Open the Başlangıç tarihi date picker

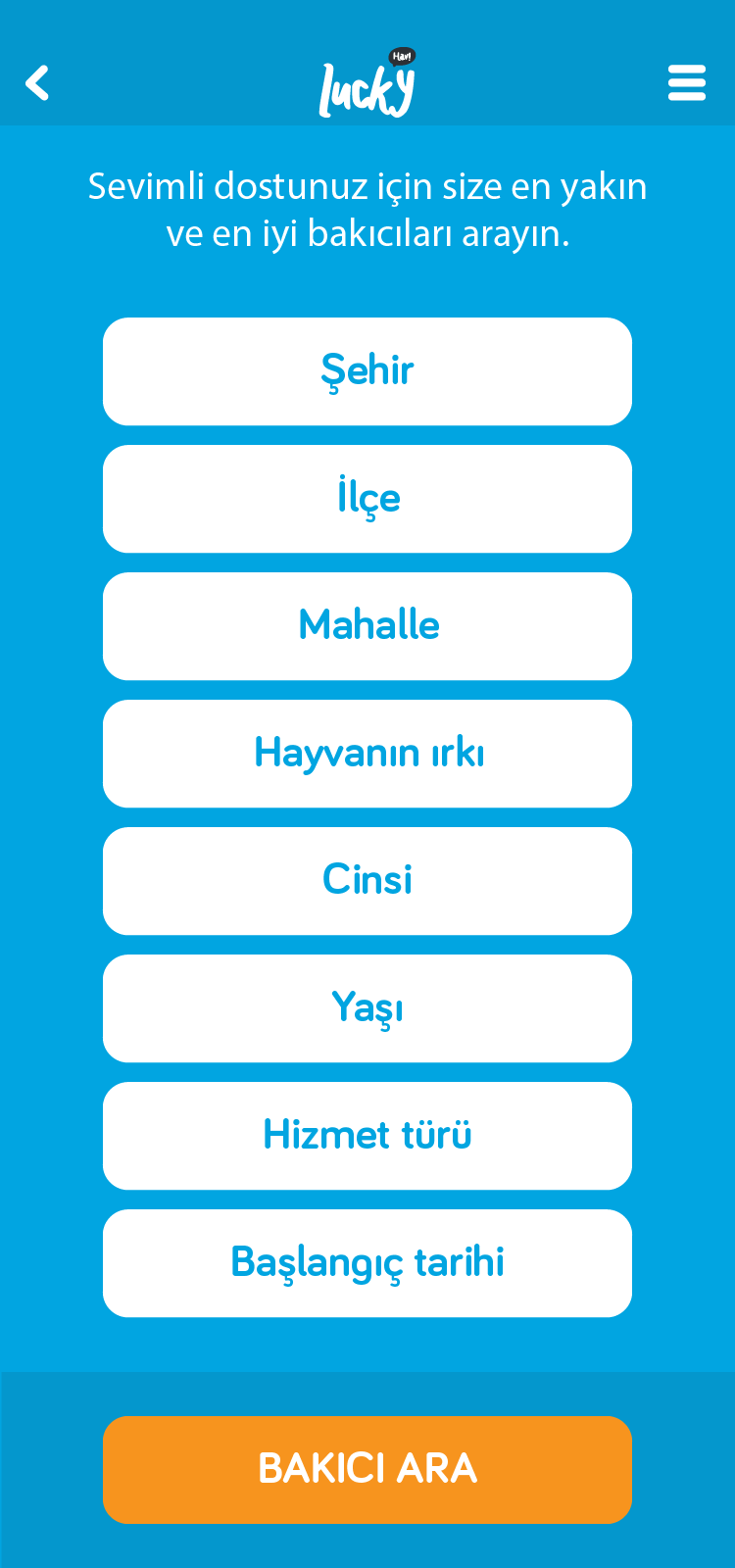[x=367, y=1263]
